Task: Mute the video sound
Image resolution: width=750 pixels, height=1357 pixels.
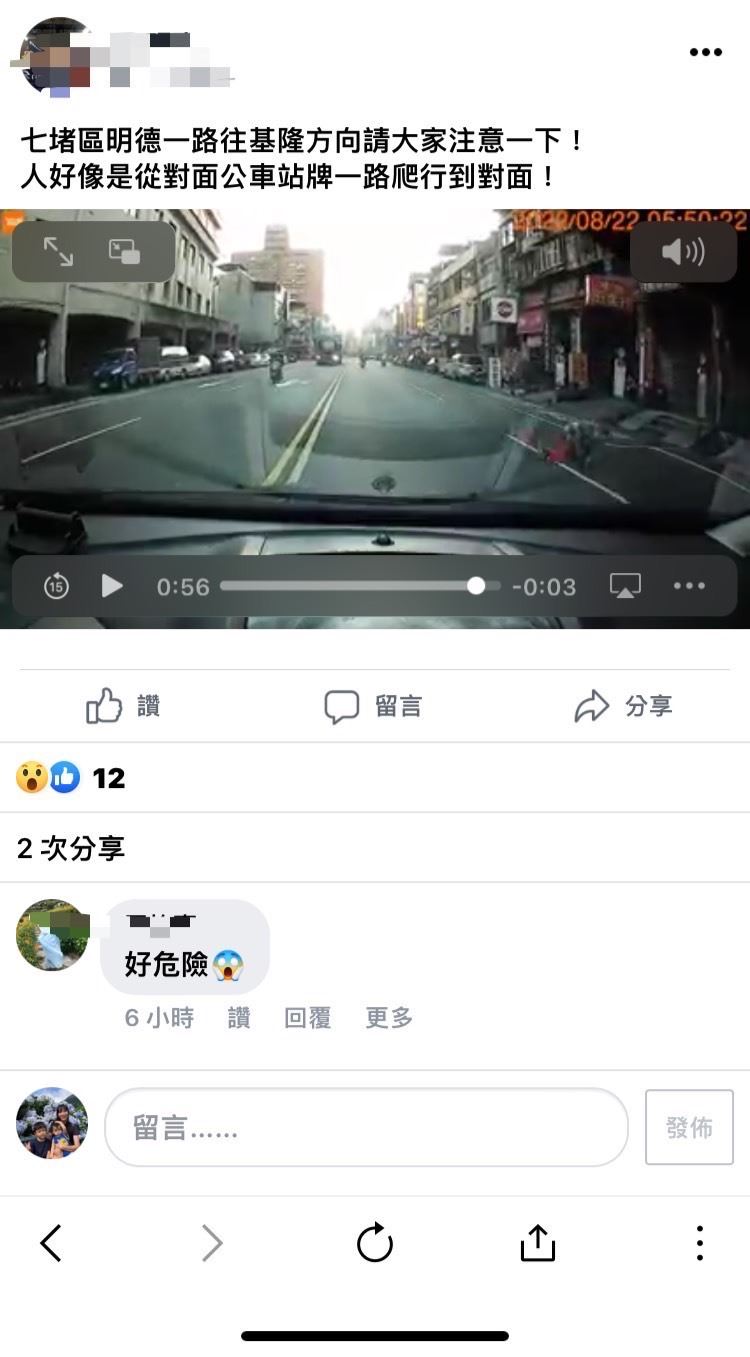Action: tap(683, 251)
